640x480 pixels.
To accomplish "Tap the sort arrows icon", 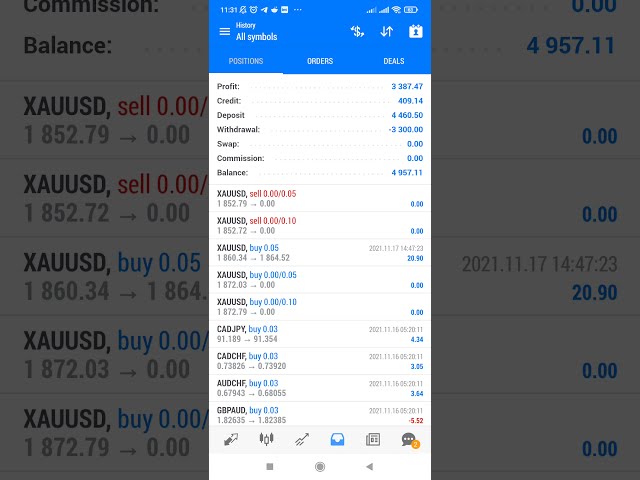I will pyautogui.click(x=386, y=31).
